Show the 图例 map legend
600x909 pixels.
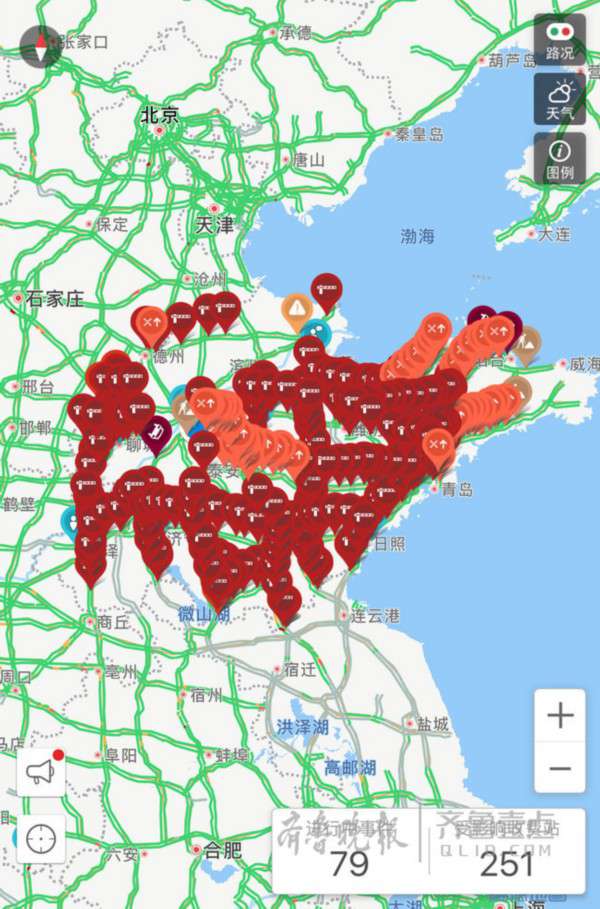pyautogui.click(x=559, y=158)
